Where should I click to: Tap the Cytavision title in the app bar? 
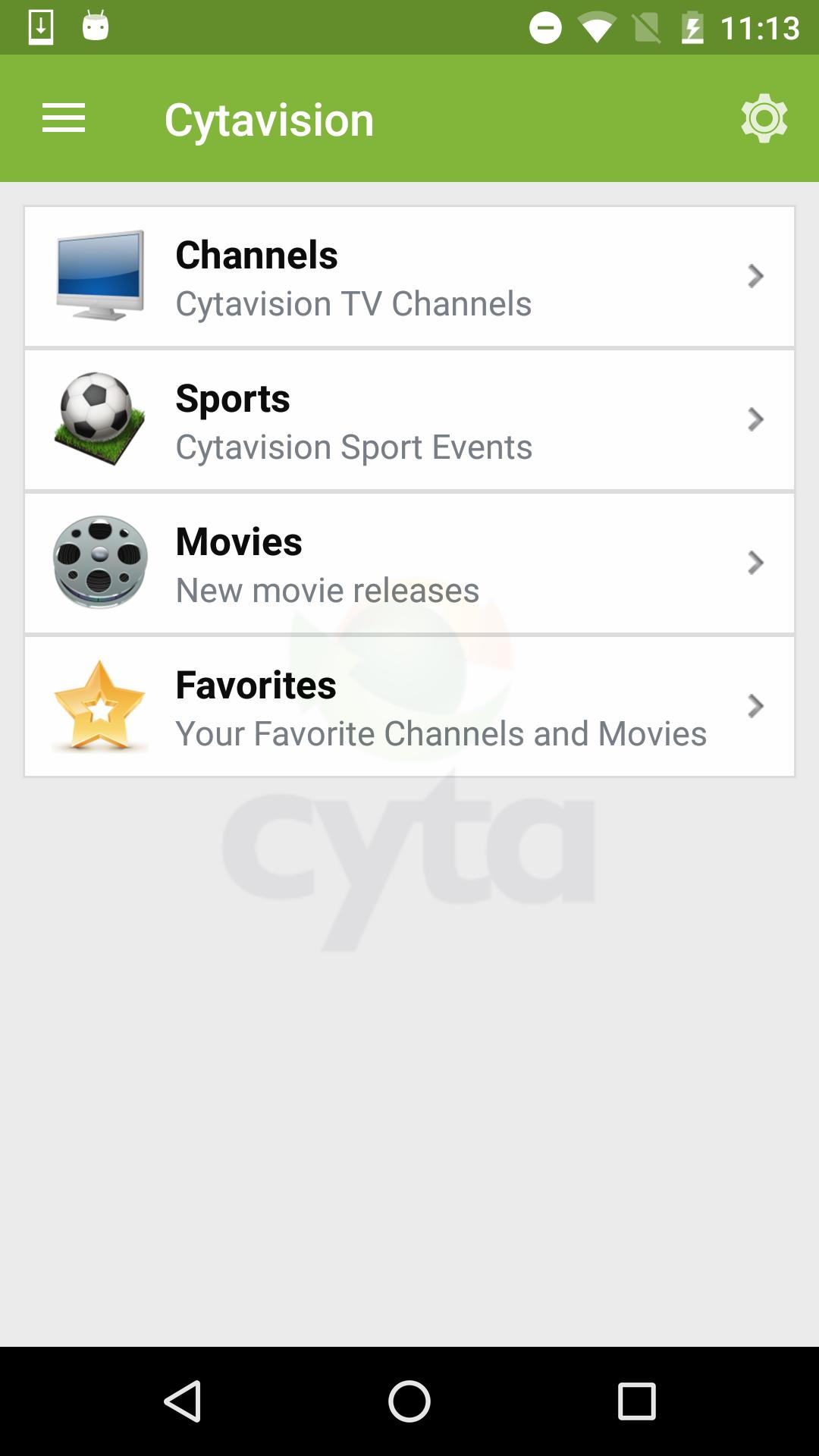[269, 118]
